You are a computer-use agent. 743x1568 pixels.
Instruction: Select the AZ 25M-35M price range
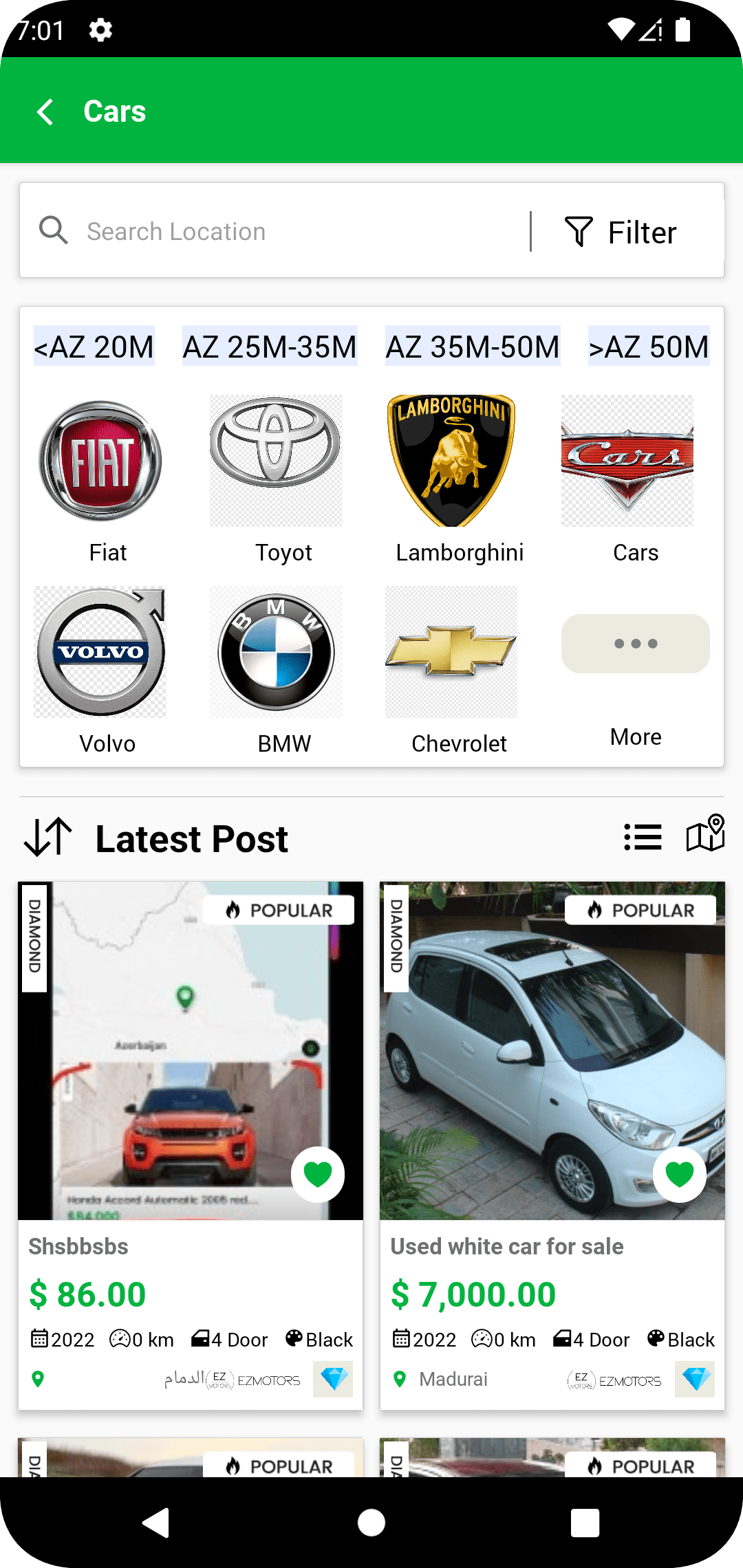pyautogui.click(x=270, y=346)
